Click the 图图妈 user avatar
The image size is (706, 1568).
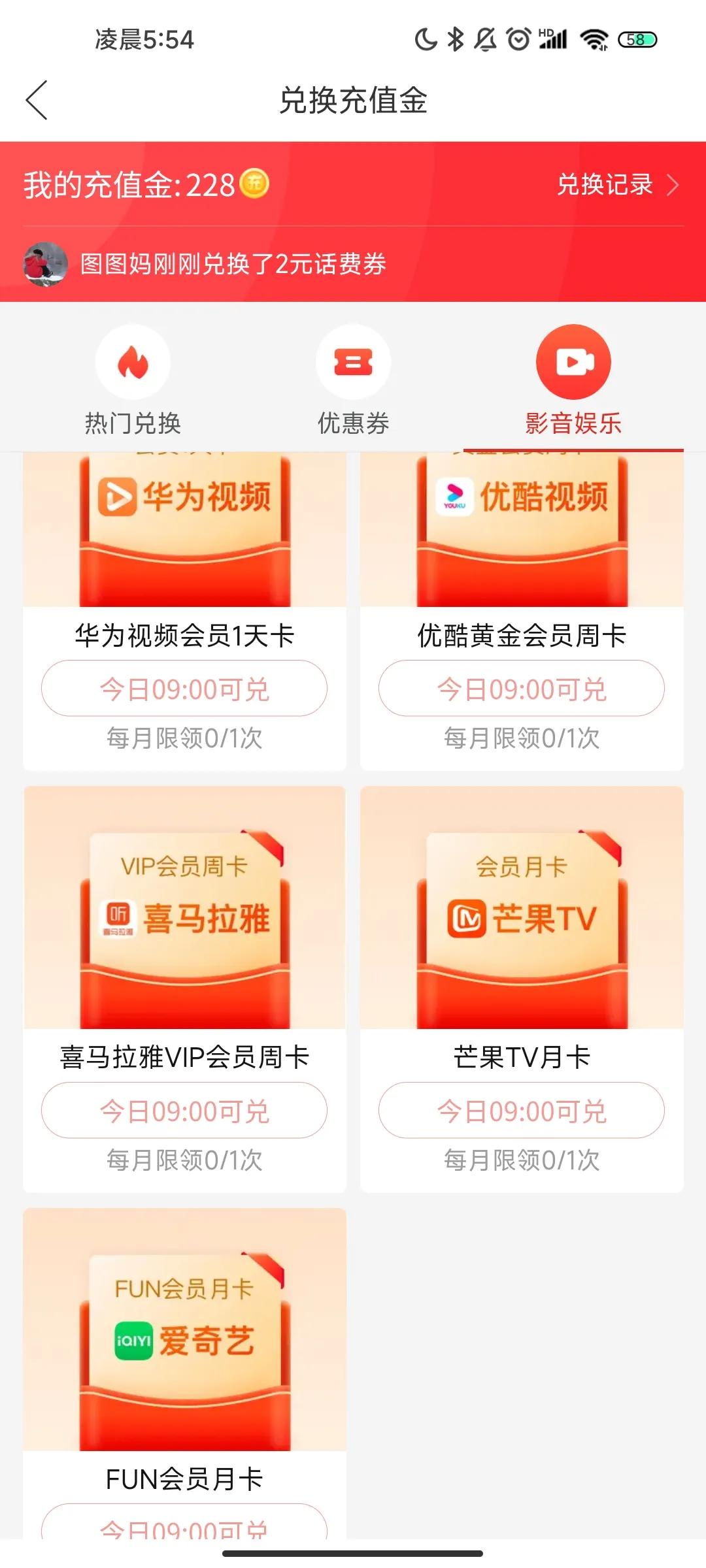point(46,264)
